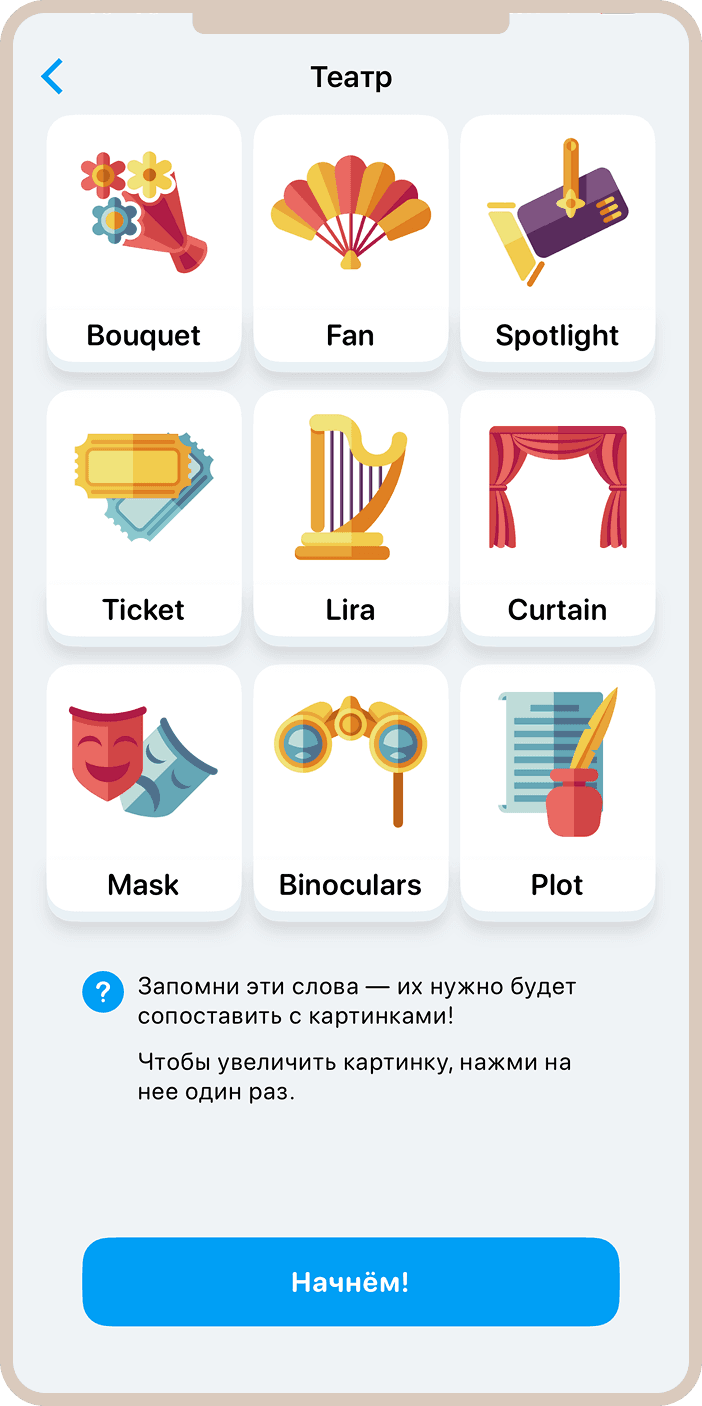
Task: Enlarge the Ticket card
Action: 144,513
